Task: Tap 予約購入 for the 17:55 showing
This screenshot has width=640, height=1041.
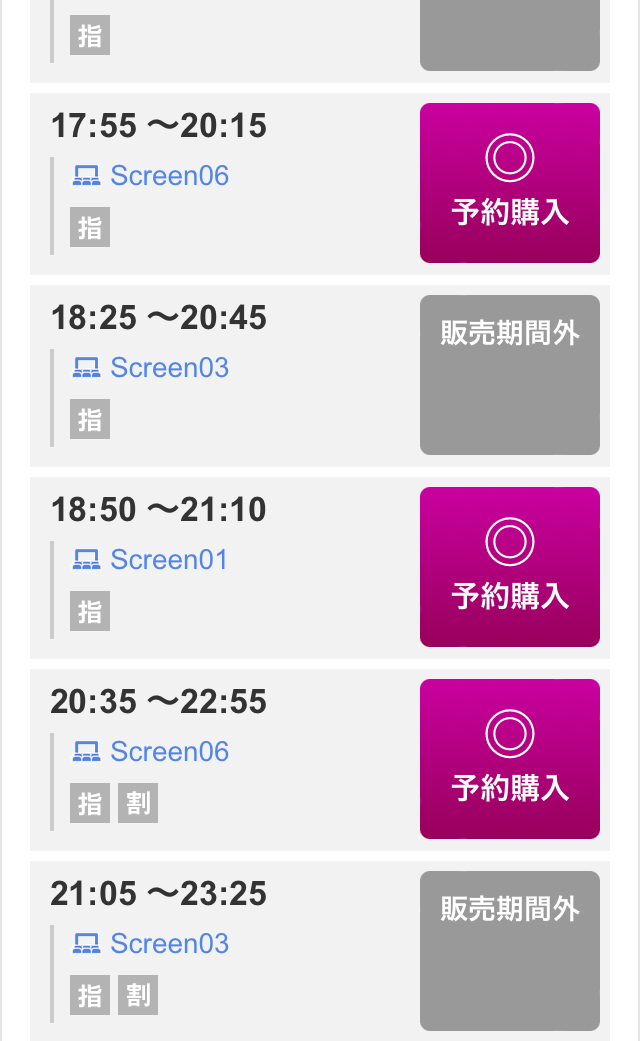Action: (509, 183)
